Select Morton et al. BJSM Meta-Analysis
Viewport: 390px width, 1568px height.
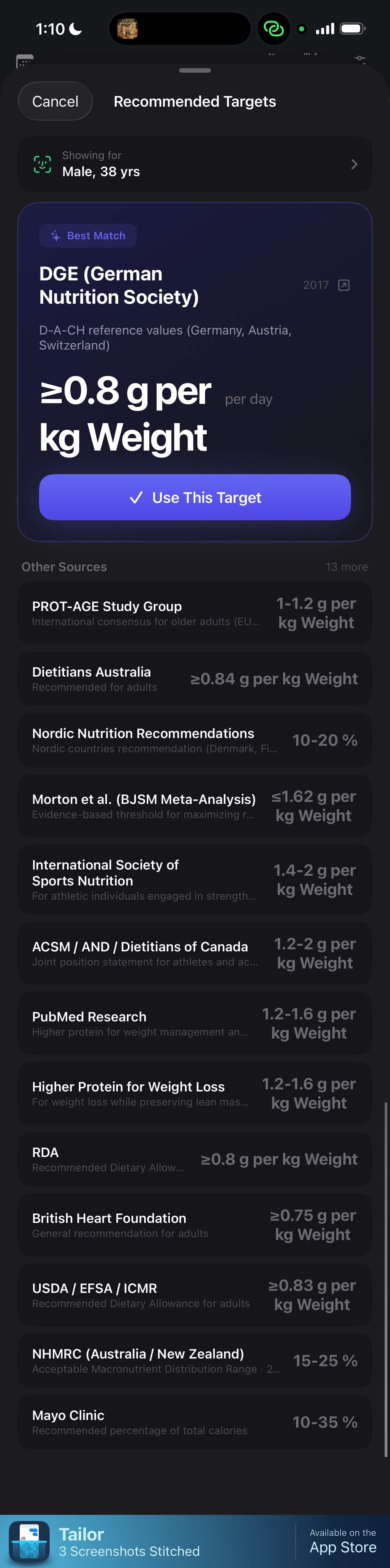[x=195, y=806]
